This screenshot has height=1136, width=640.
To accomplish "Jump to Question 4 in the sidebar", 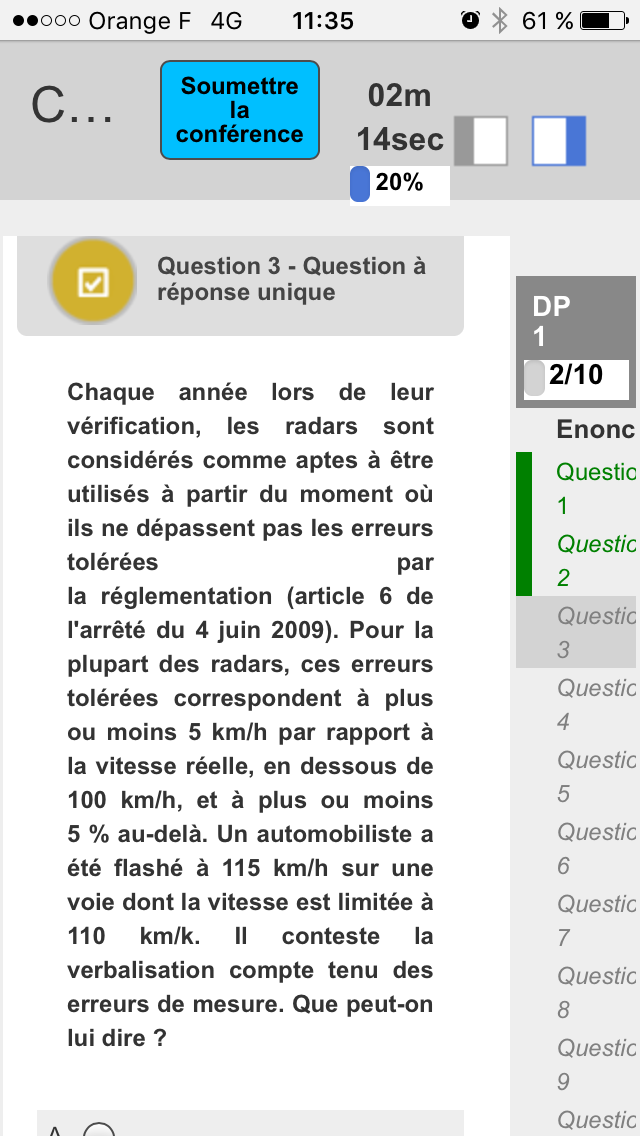I will pos(596,704).
